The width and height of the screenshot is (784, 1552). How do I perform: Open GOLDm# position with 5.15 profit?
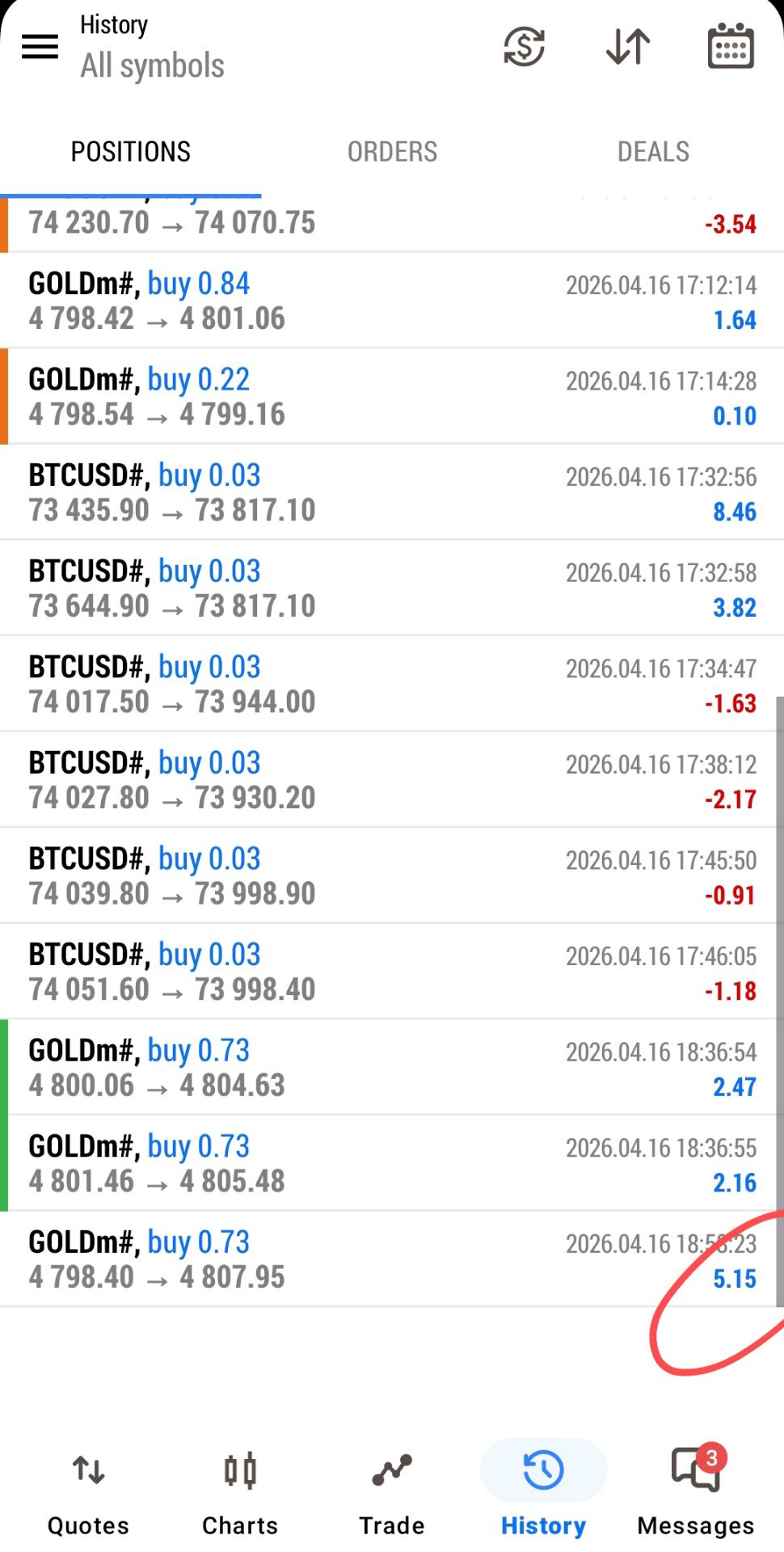392,1259
